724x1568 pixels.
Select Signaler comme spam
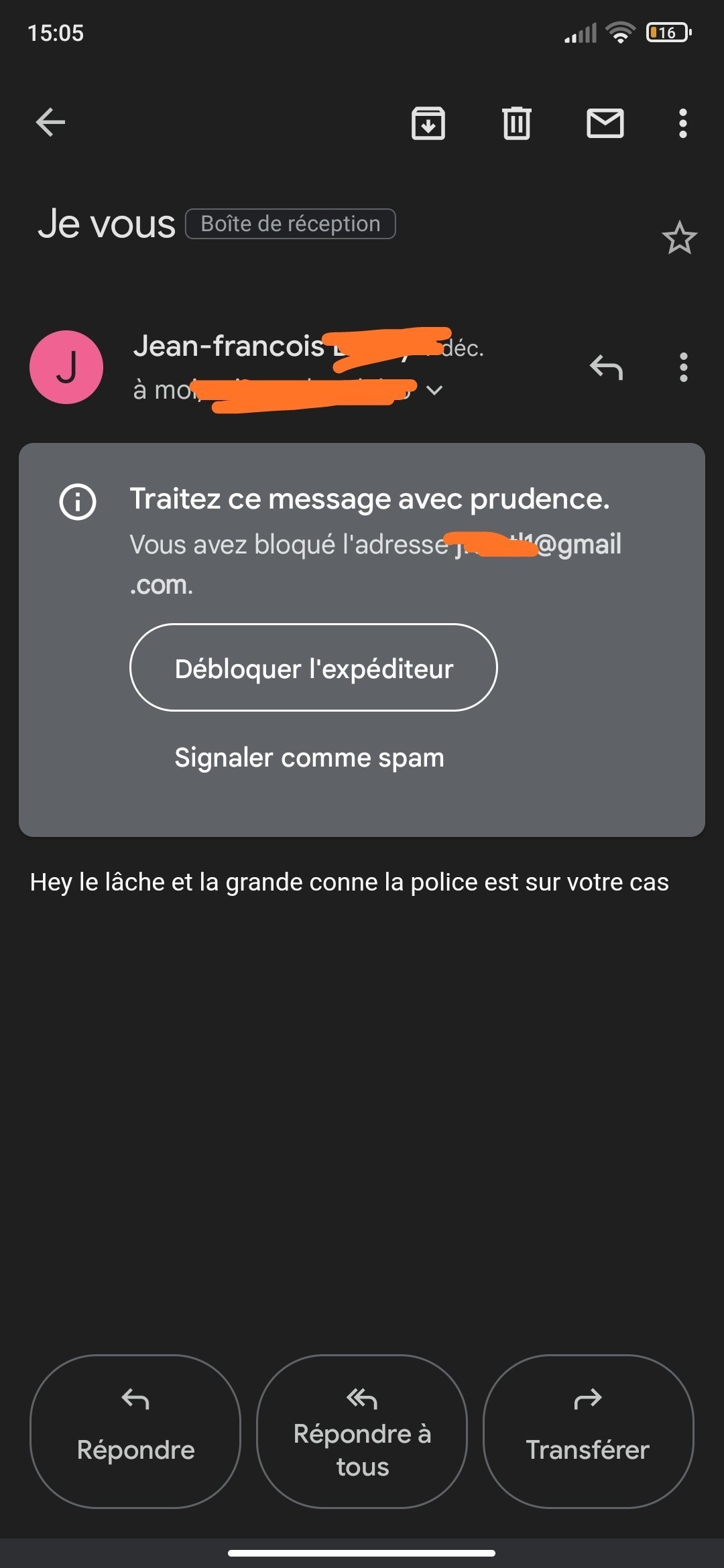(309, 758)
